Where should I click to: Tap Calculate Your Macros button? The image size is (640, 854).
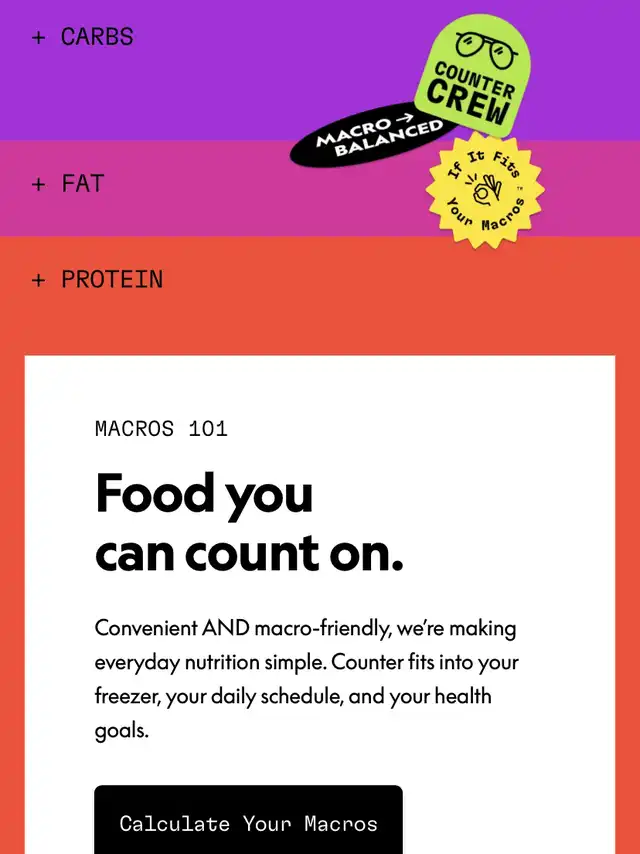tap(248, 823)
